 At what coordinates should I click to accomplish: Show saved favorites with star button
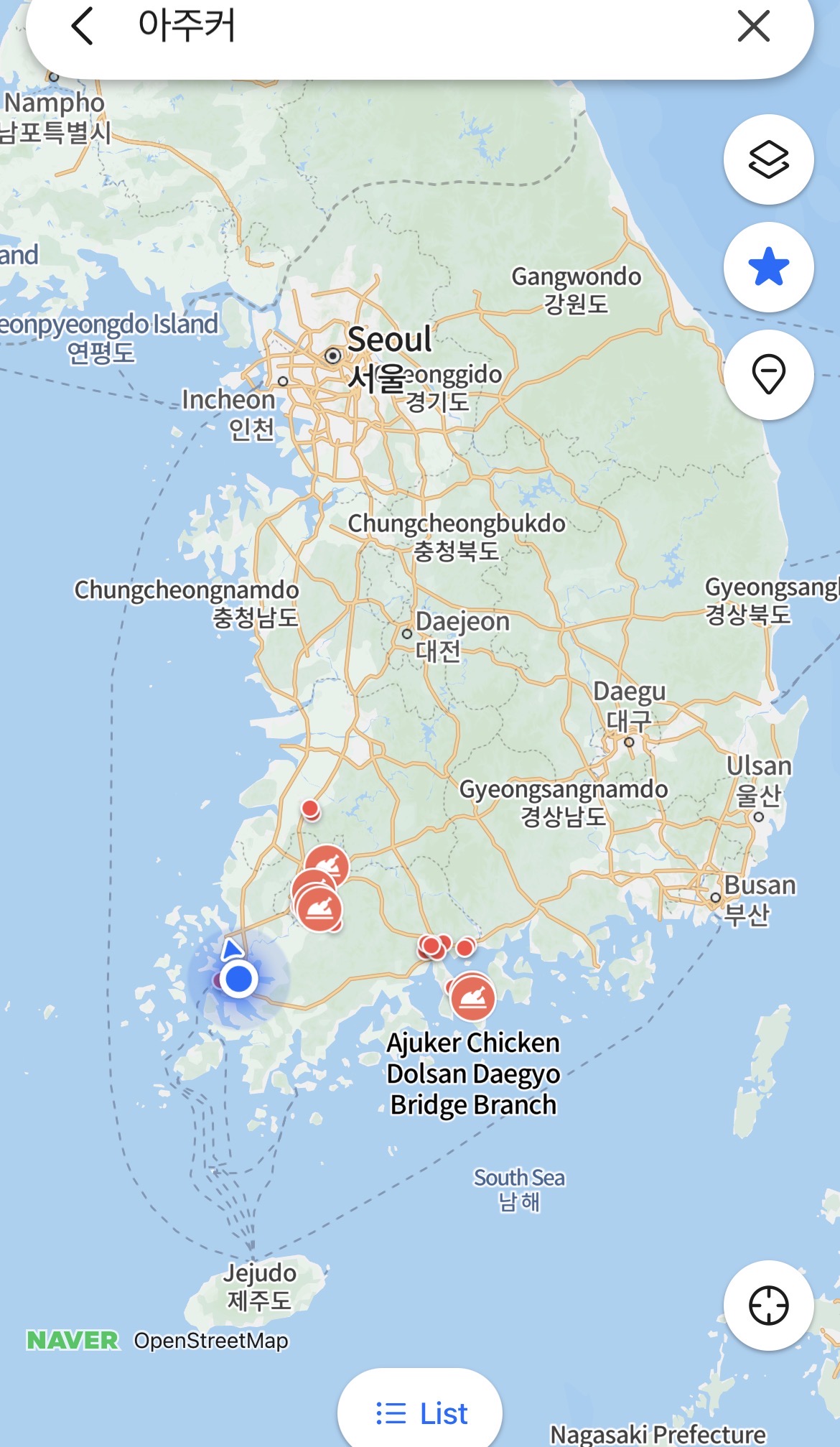[768, 267]
